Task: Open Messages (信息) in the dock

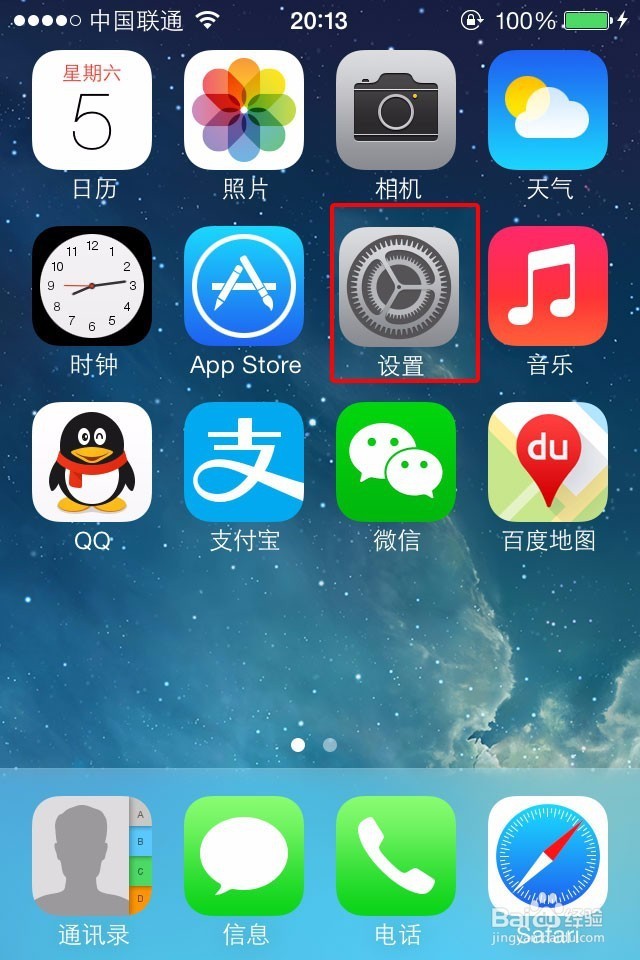Action: (x=244, y=856)
